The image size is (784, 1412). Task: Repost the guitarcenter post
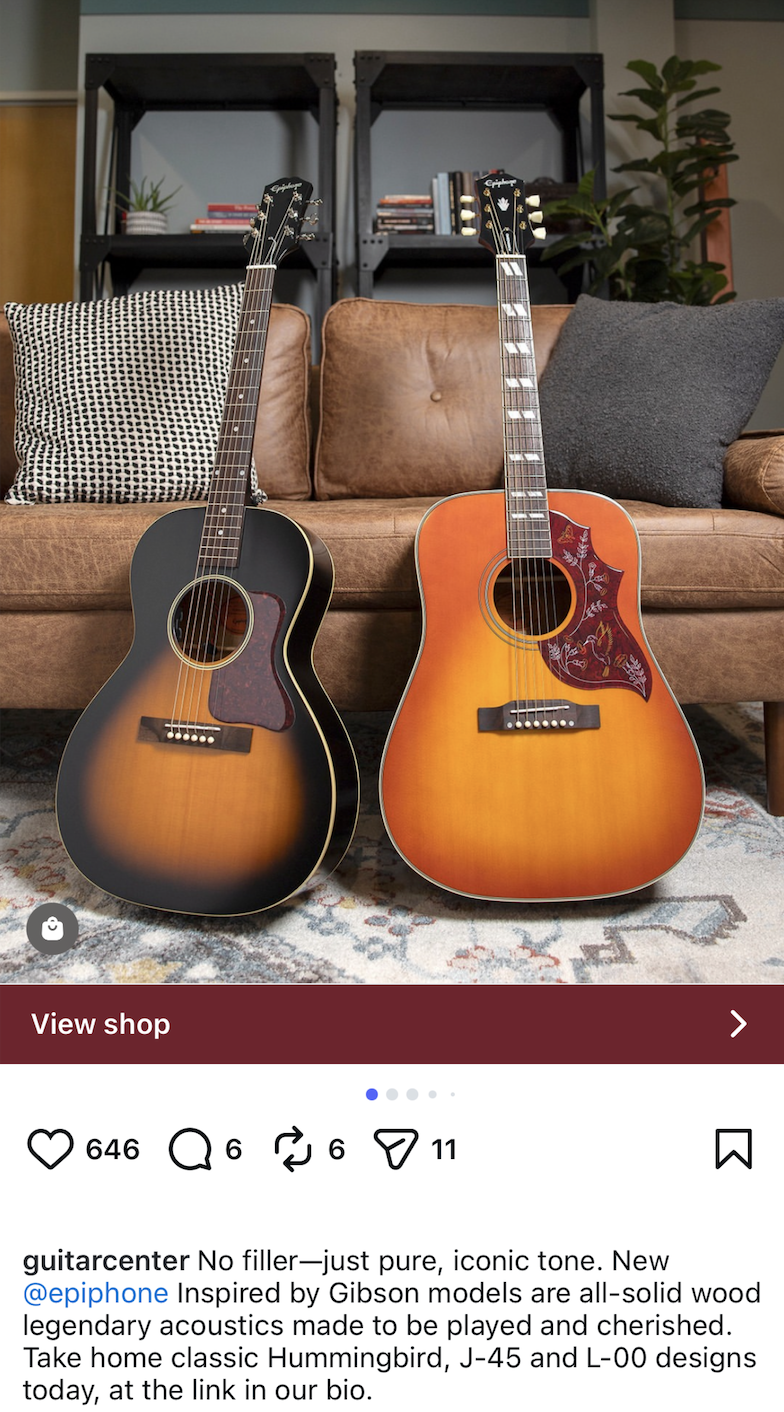(x=293, y=1149)
